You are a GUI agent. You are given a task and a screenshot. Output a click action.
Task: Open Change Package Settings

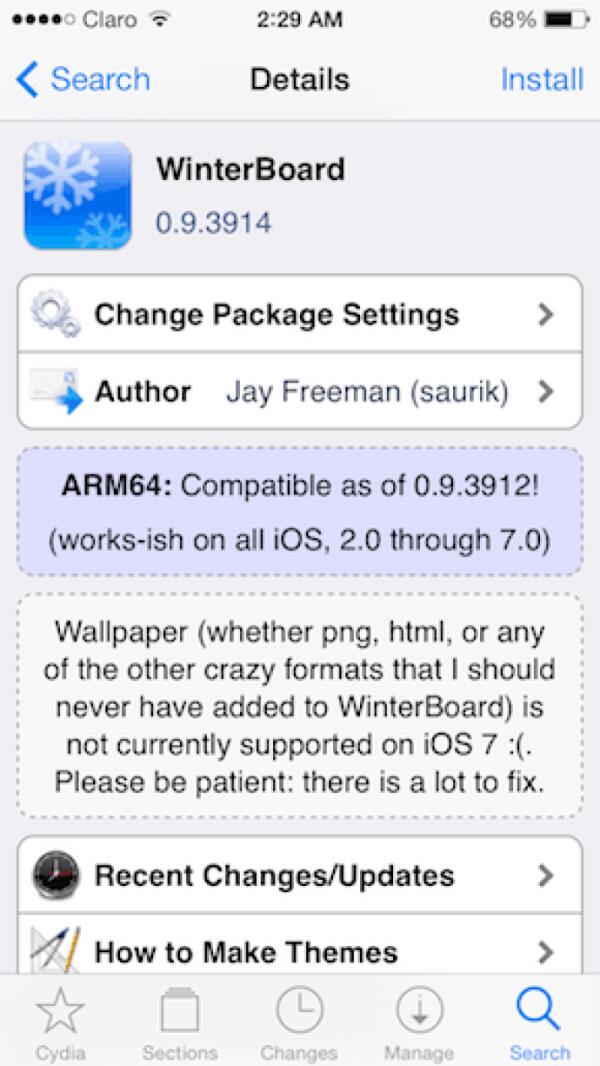point(300,314)
